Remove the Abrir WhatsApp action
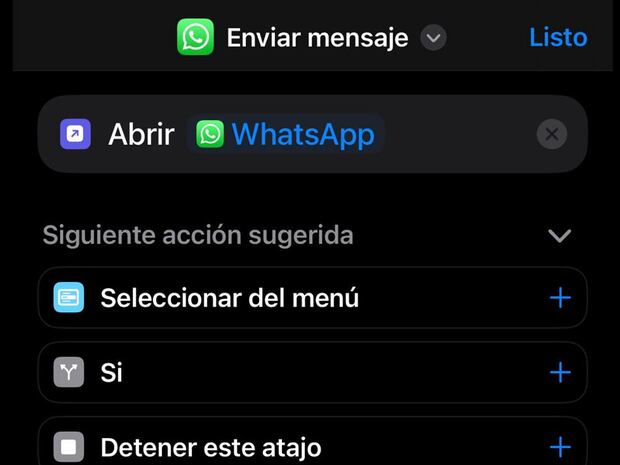This screenshot has width=620, height=465. point(551,134)
